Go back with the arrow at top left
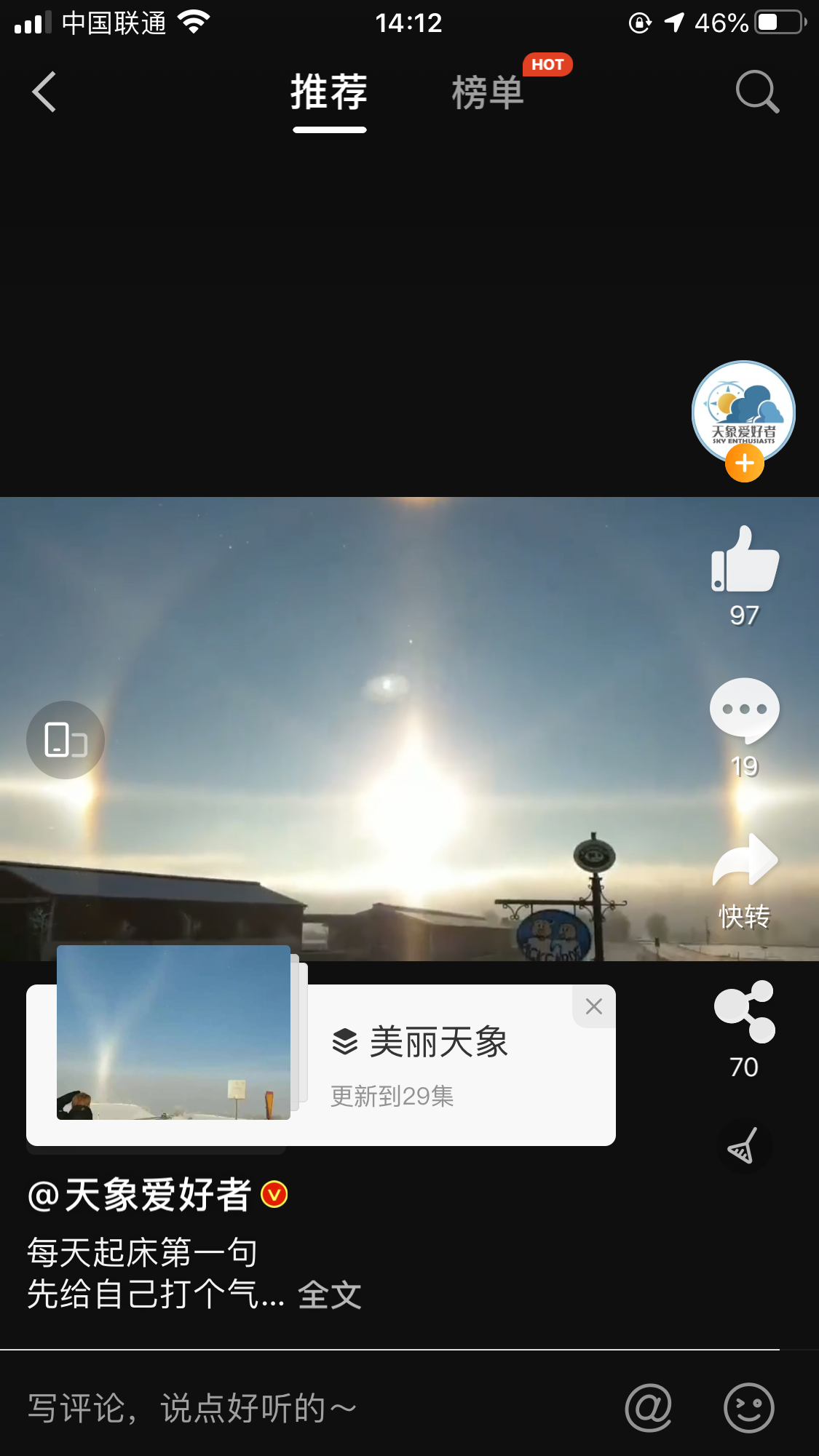 (x=41, y=92)
